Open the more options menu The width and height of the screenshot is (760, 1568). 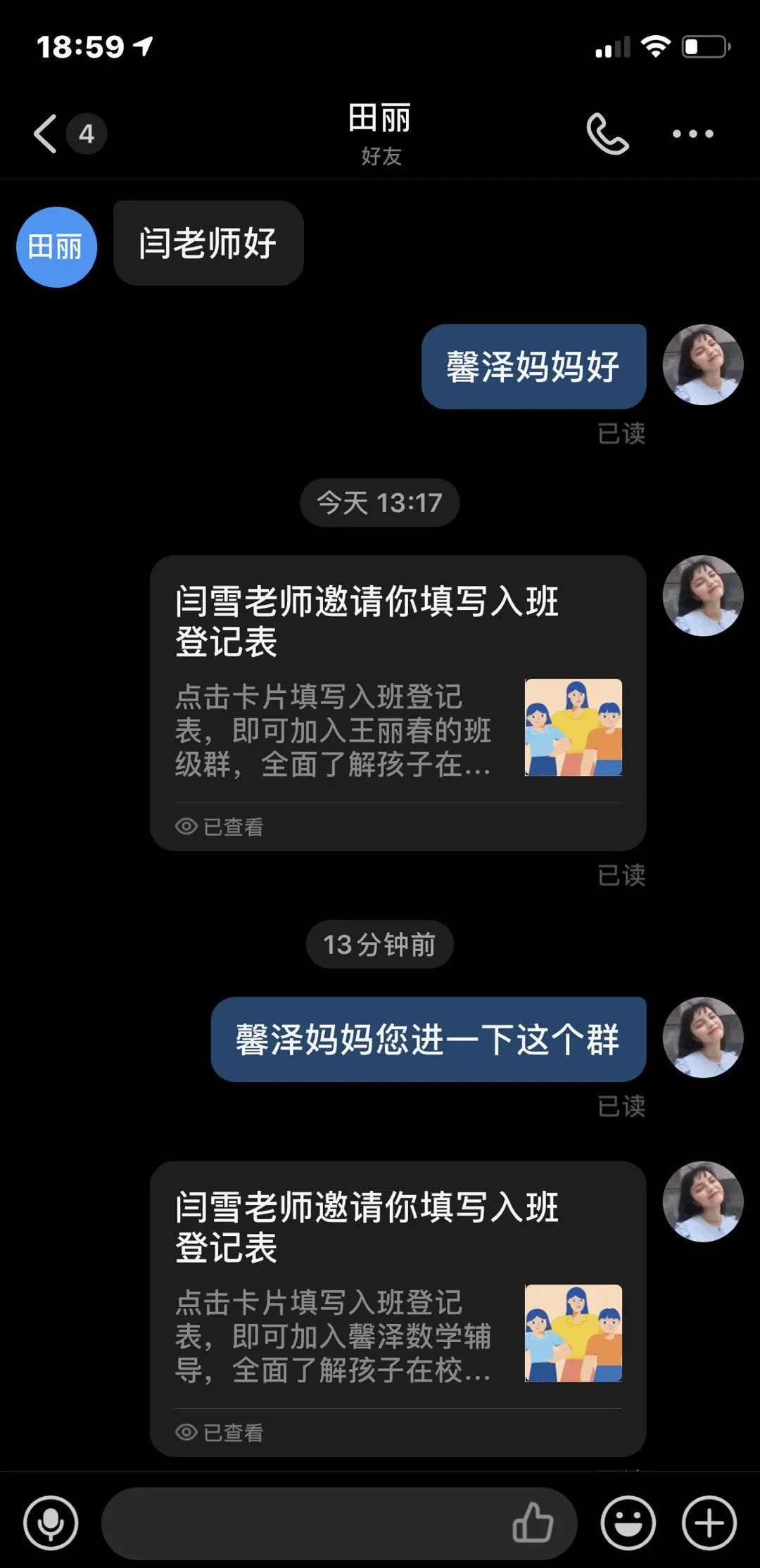[x=692, y=134]
